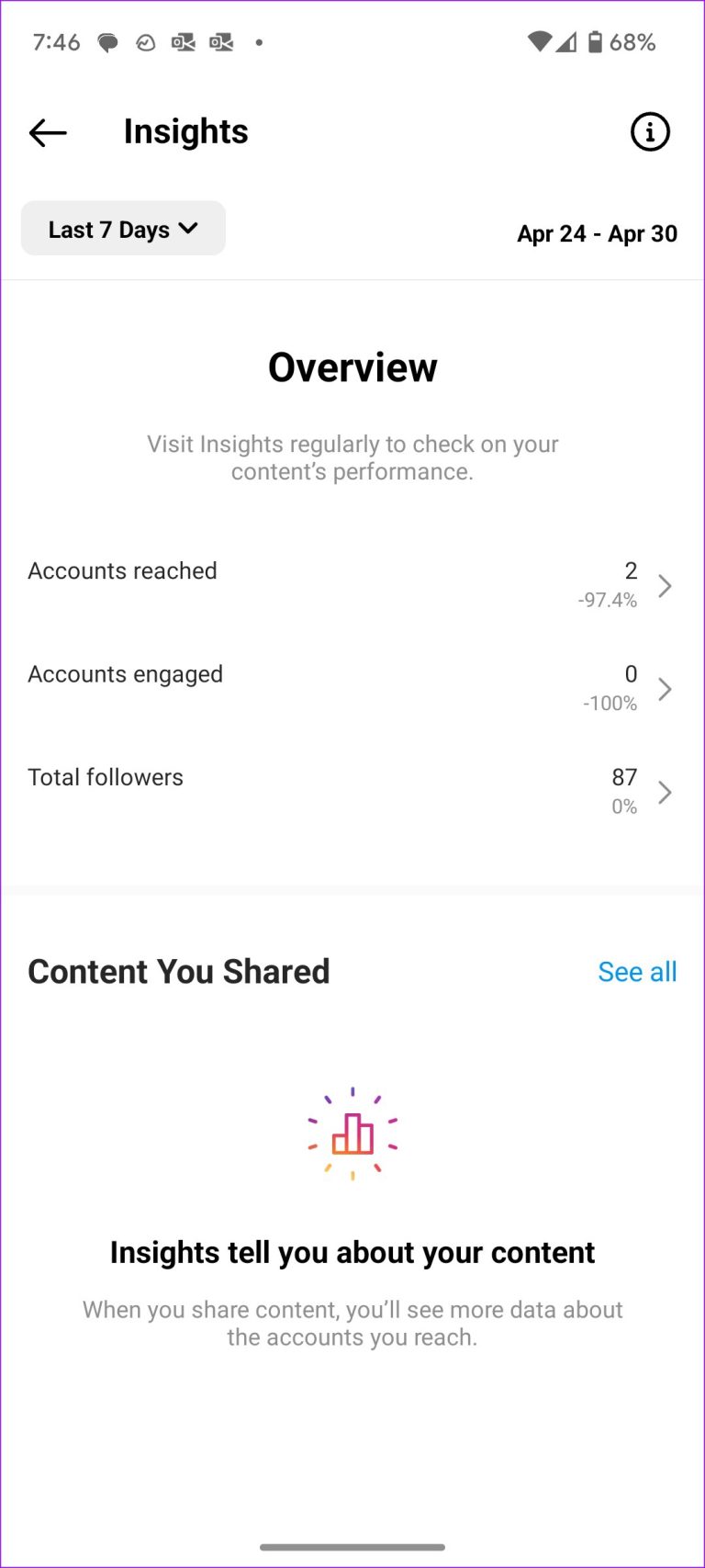This screenshot has height=1568, width=705.
Task: Tap the back arrow to exit Insights
Action: point(47,132)
